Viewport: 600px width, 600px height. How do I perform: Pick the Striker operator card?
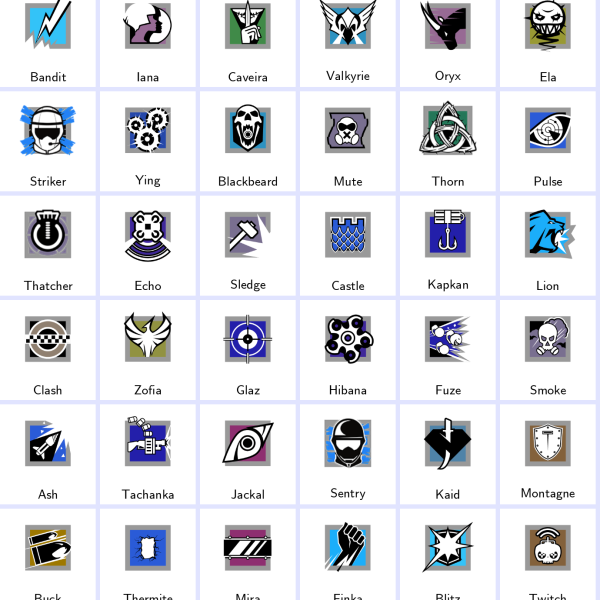48,140
